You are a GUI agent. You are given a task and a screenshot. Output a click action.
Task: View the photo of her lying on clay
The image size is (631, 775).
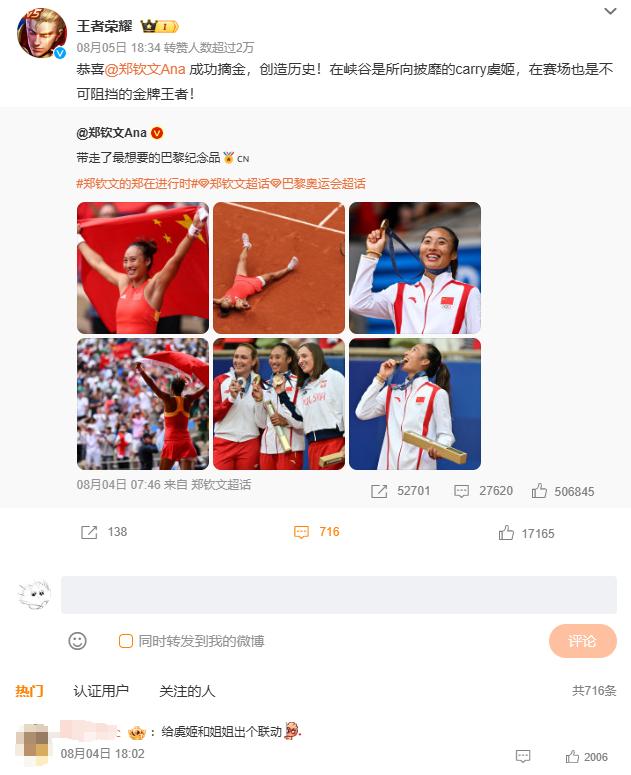(279, 268)
